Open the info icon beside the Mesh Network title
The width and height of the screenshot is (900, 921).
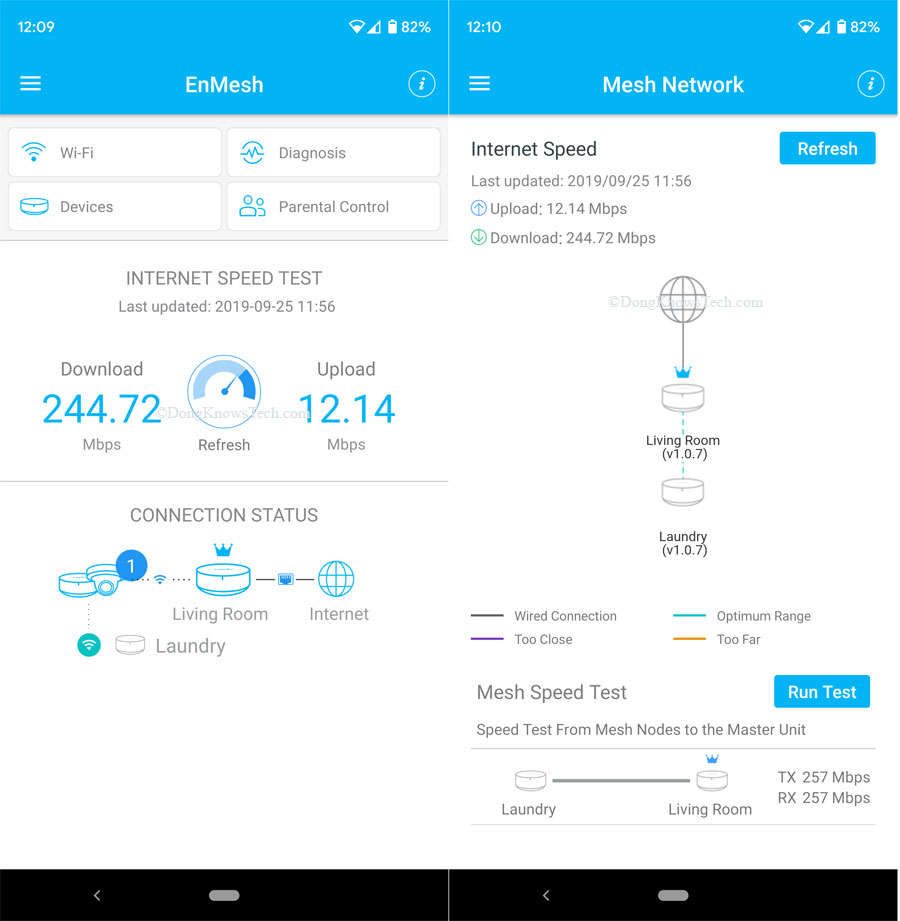(x=870, y=84)
